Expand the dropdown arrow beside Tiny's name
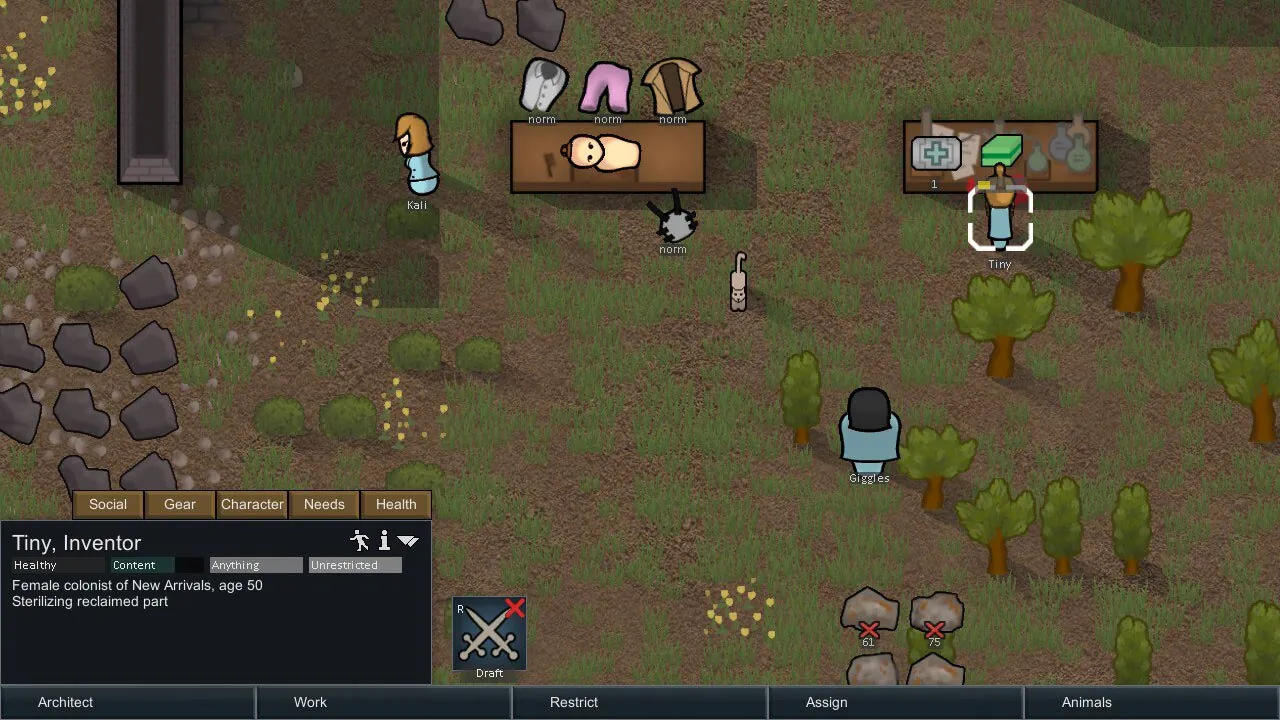Image resolution: width=1280 pixels, height=720 pixels. [x=408, y=541]
